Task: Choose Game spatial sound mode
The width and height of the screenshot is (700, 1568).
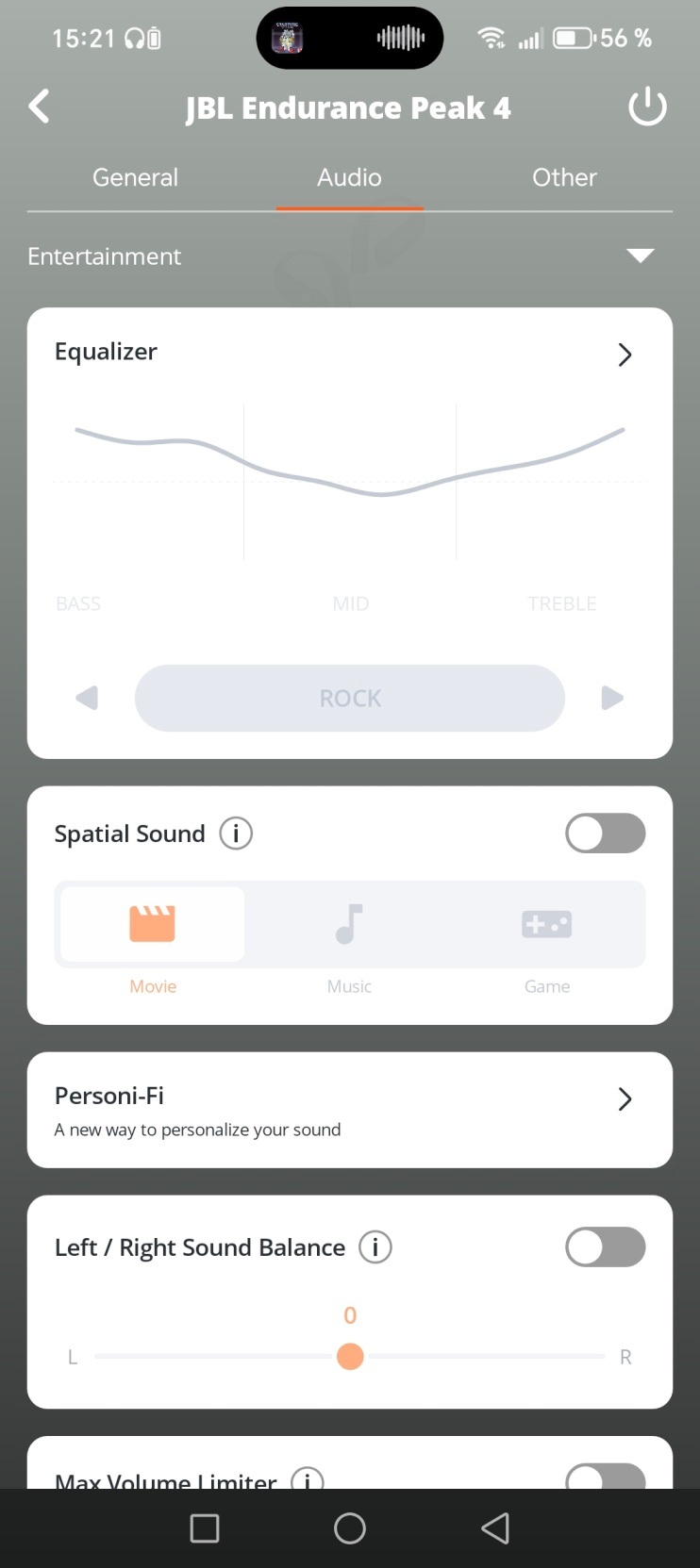Action: click(x=546, y=925)
